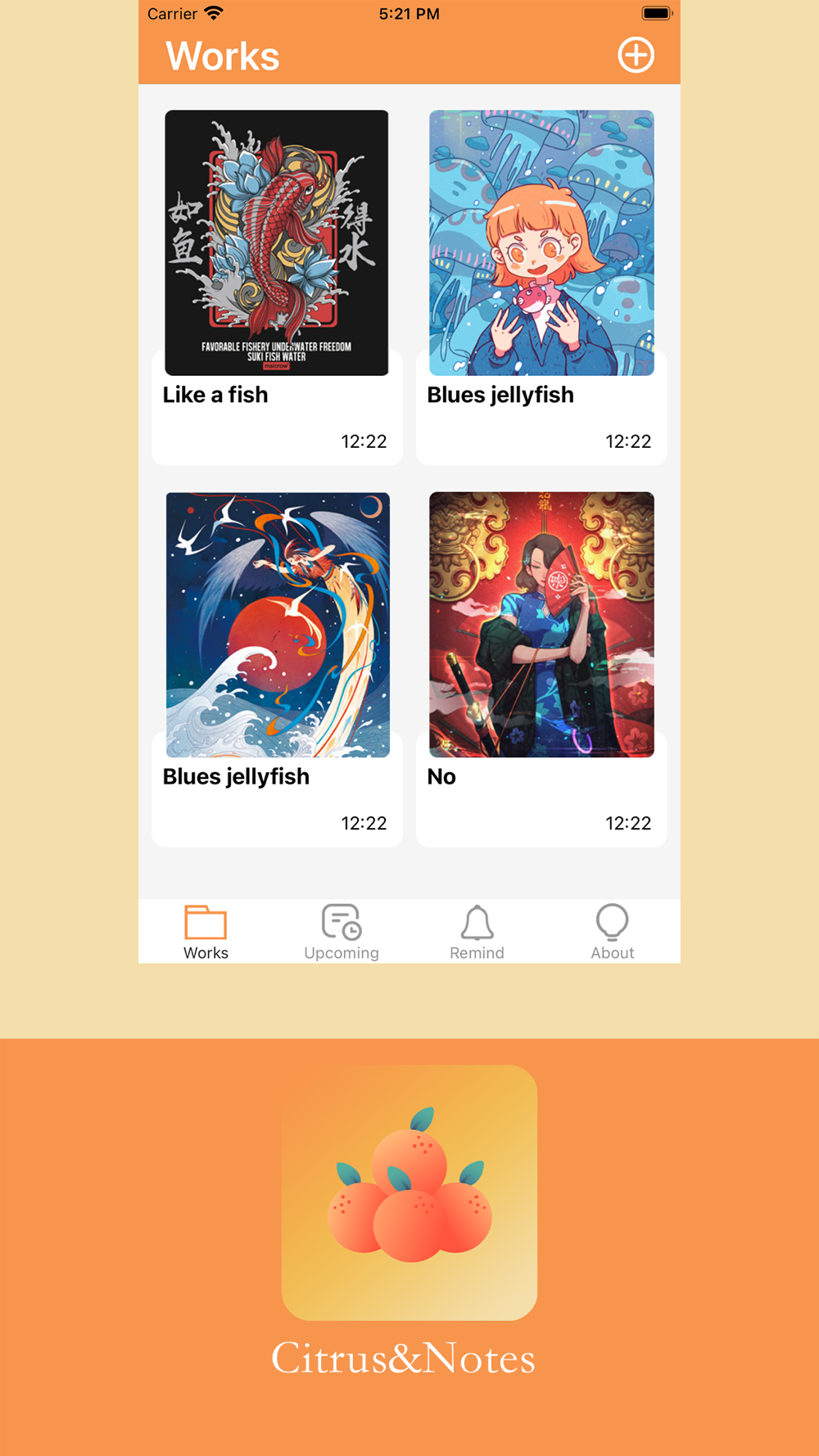Go to the Remind tab

tap(477, 932)
